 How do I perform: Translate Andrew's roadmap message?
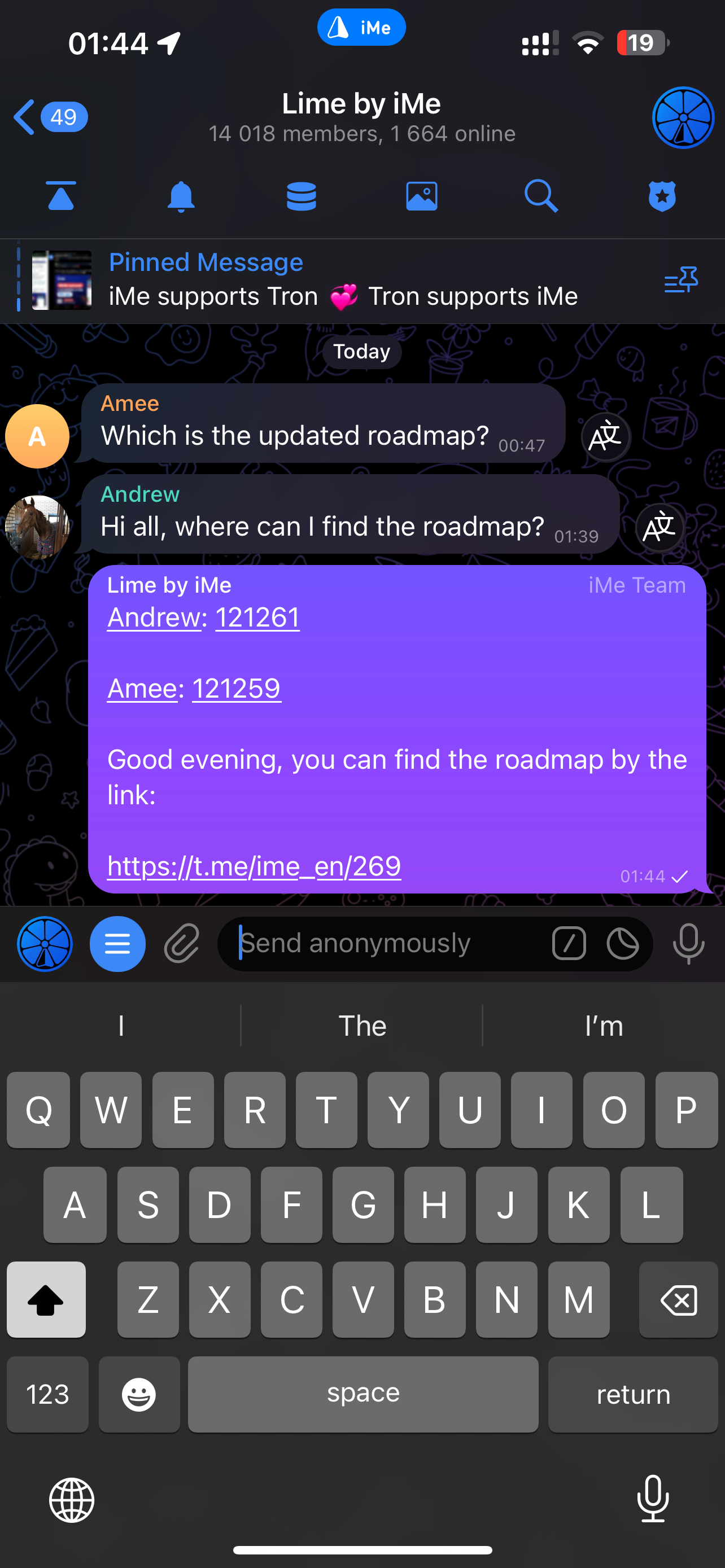(x=660, y=528)
